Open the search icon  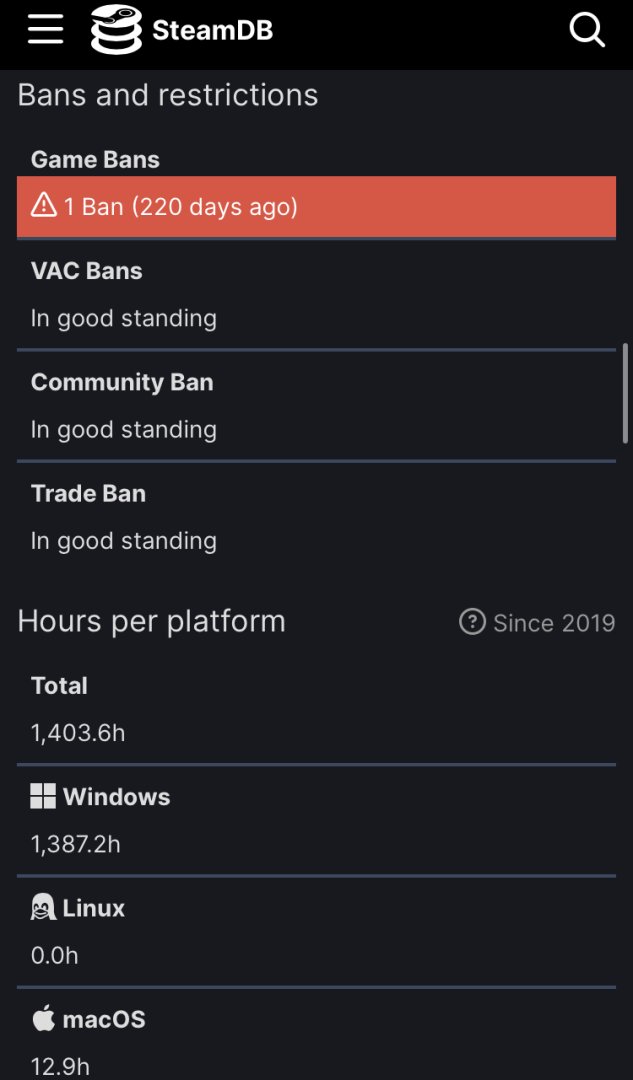(x=587, y=30)
